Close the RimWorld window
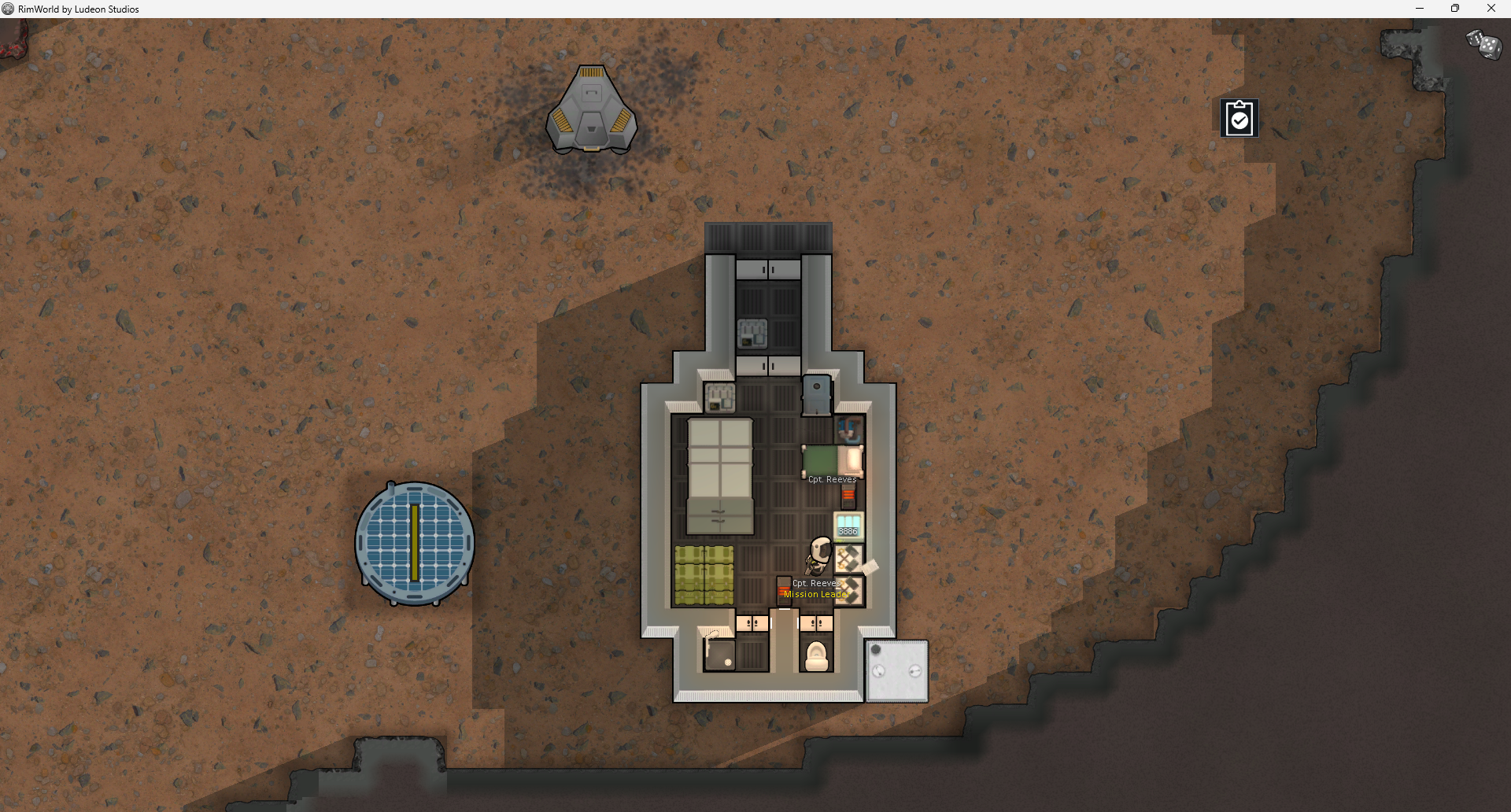The height and width of the screenshot is (812, 1511). pos(1491,9)
